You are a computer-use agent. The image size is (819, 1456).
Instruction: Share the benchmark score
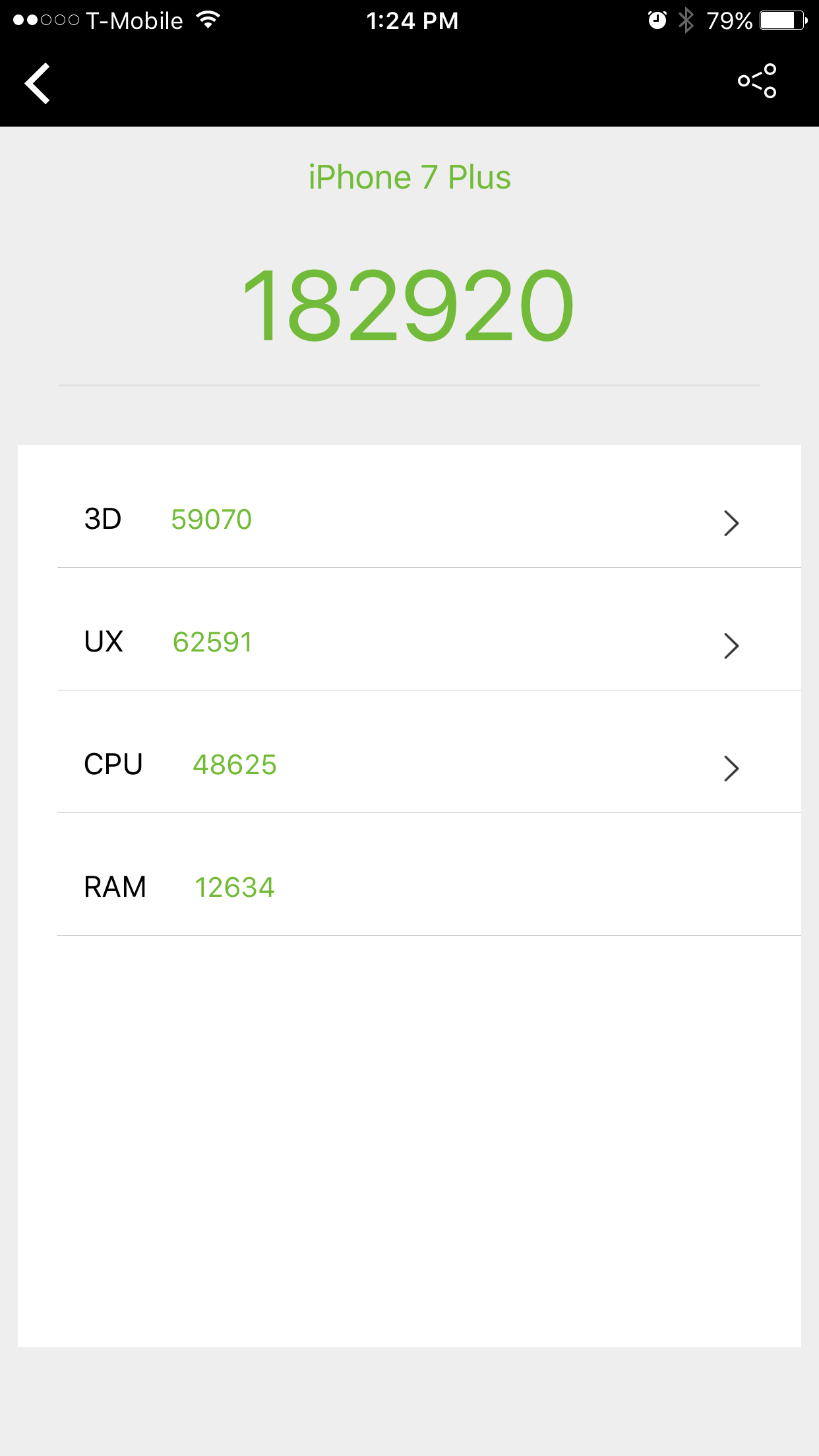coord(757,81)
